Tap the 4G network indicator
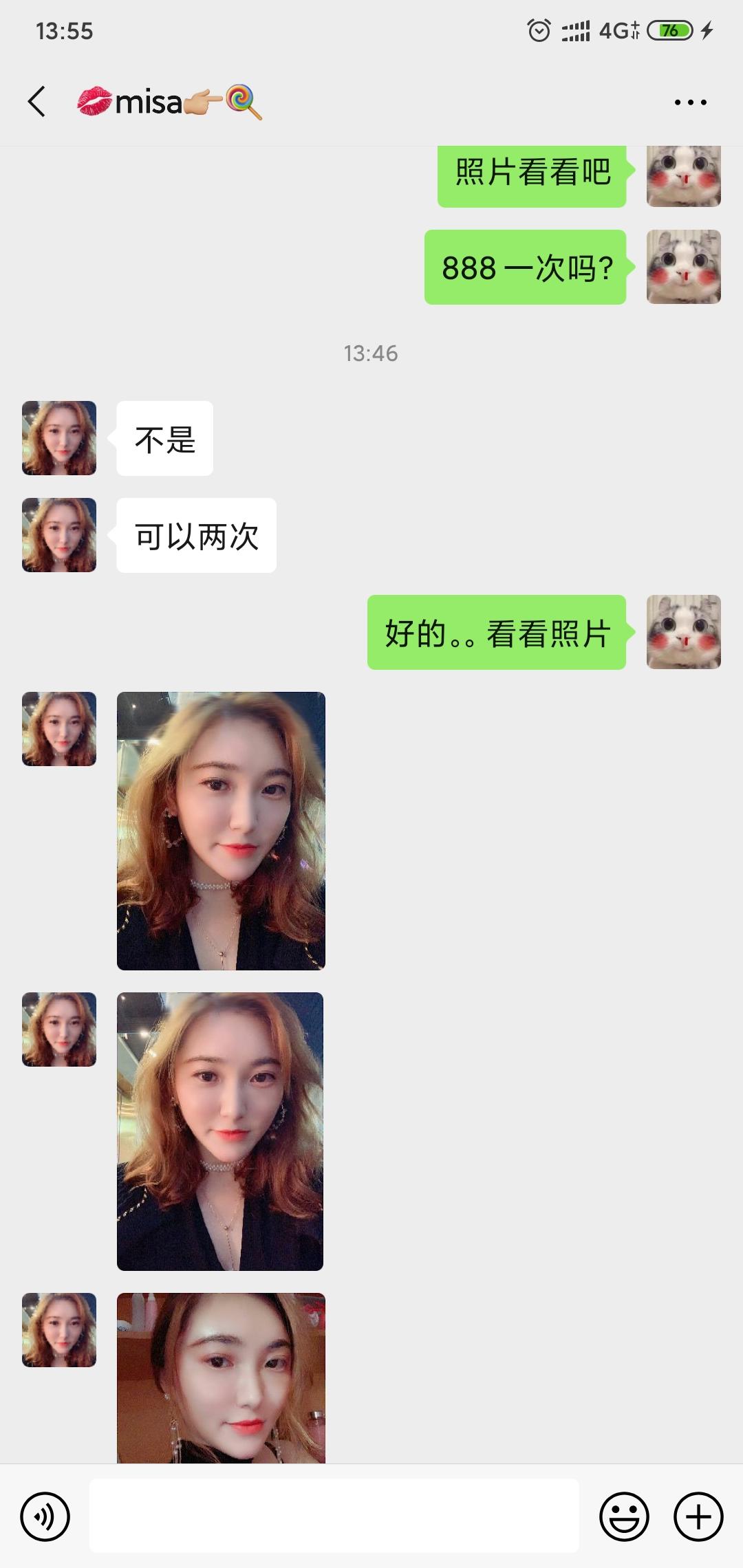 (617, 30)
